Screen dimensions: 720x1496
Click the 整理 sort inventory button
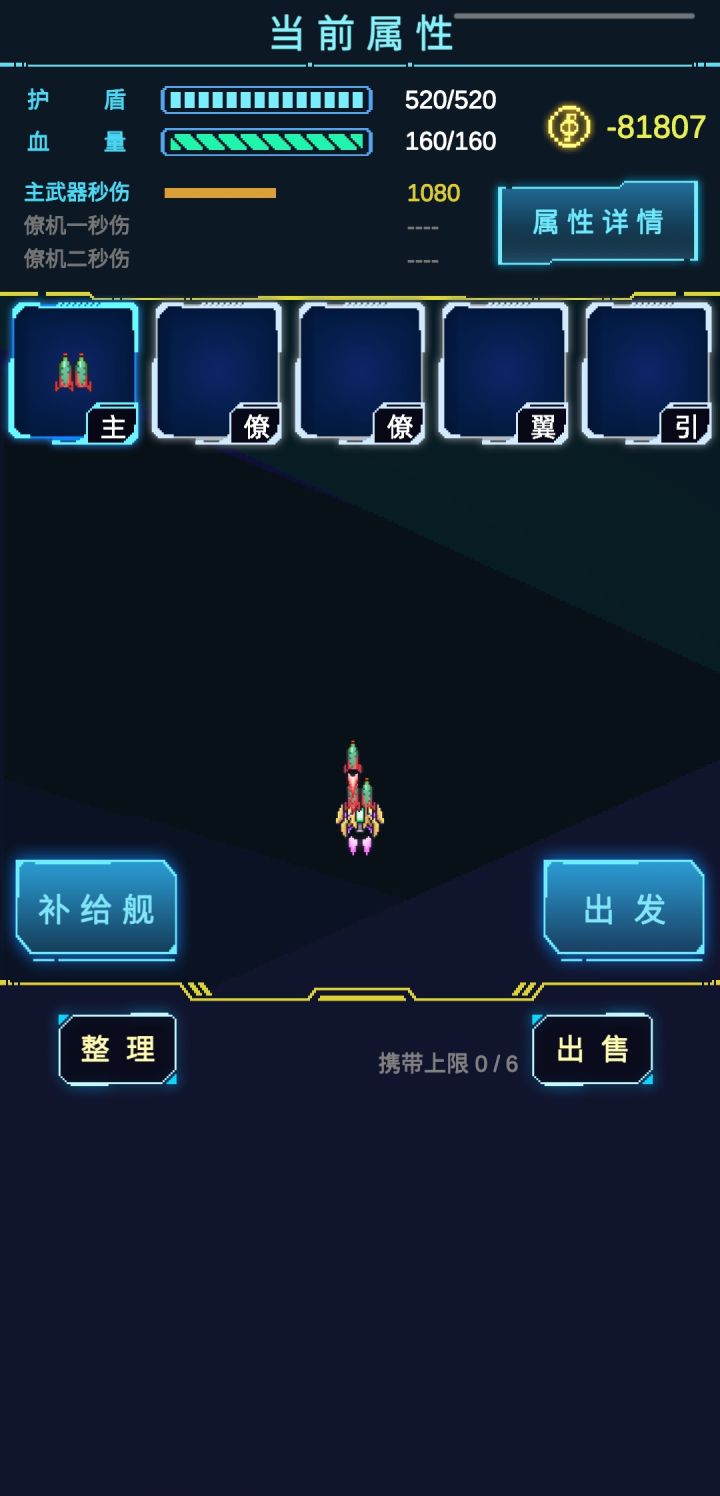[x=117, y=1050]
